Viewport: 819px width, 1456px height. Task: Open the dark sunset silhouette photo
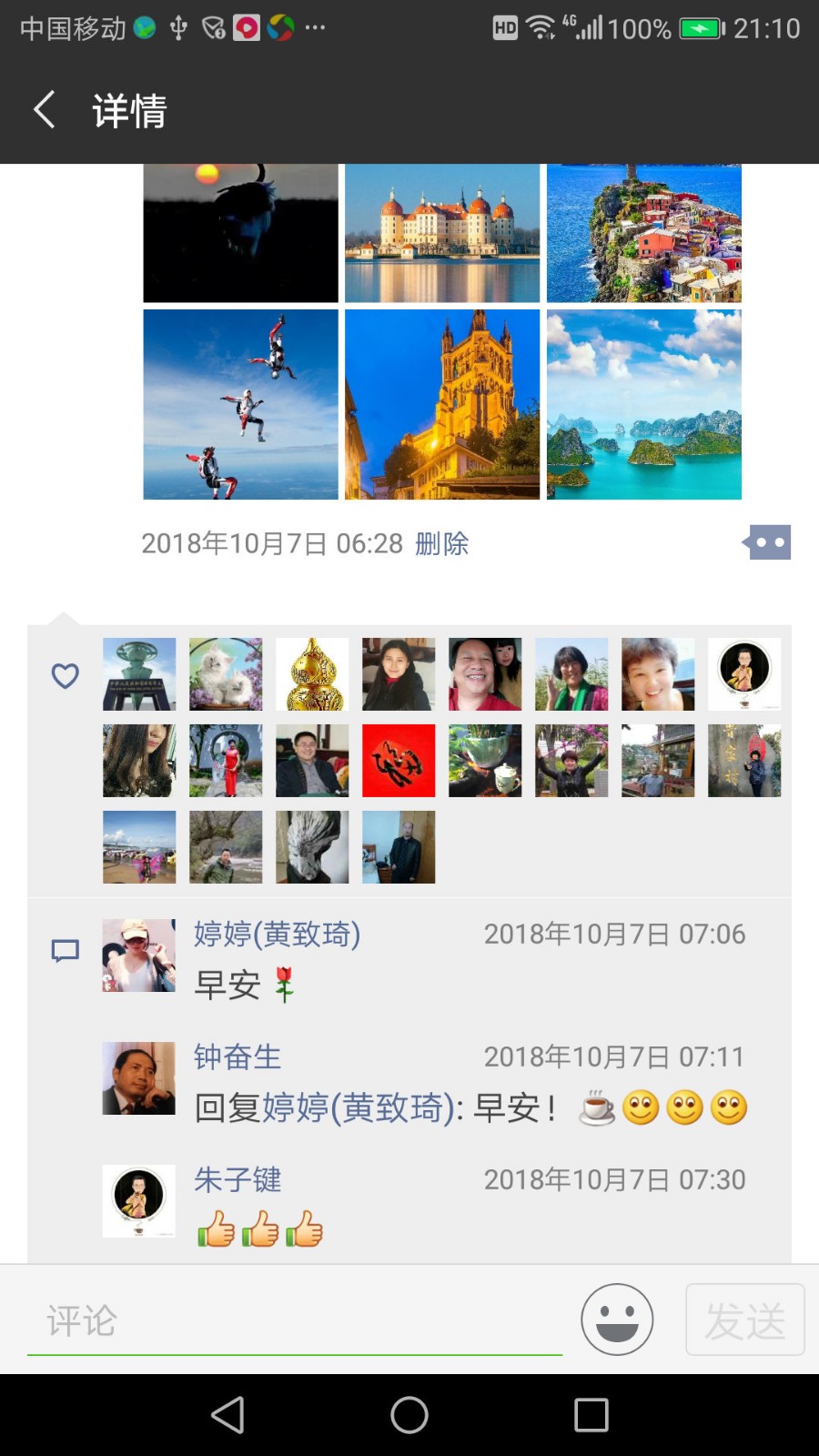point(240,233)
